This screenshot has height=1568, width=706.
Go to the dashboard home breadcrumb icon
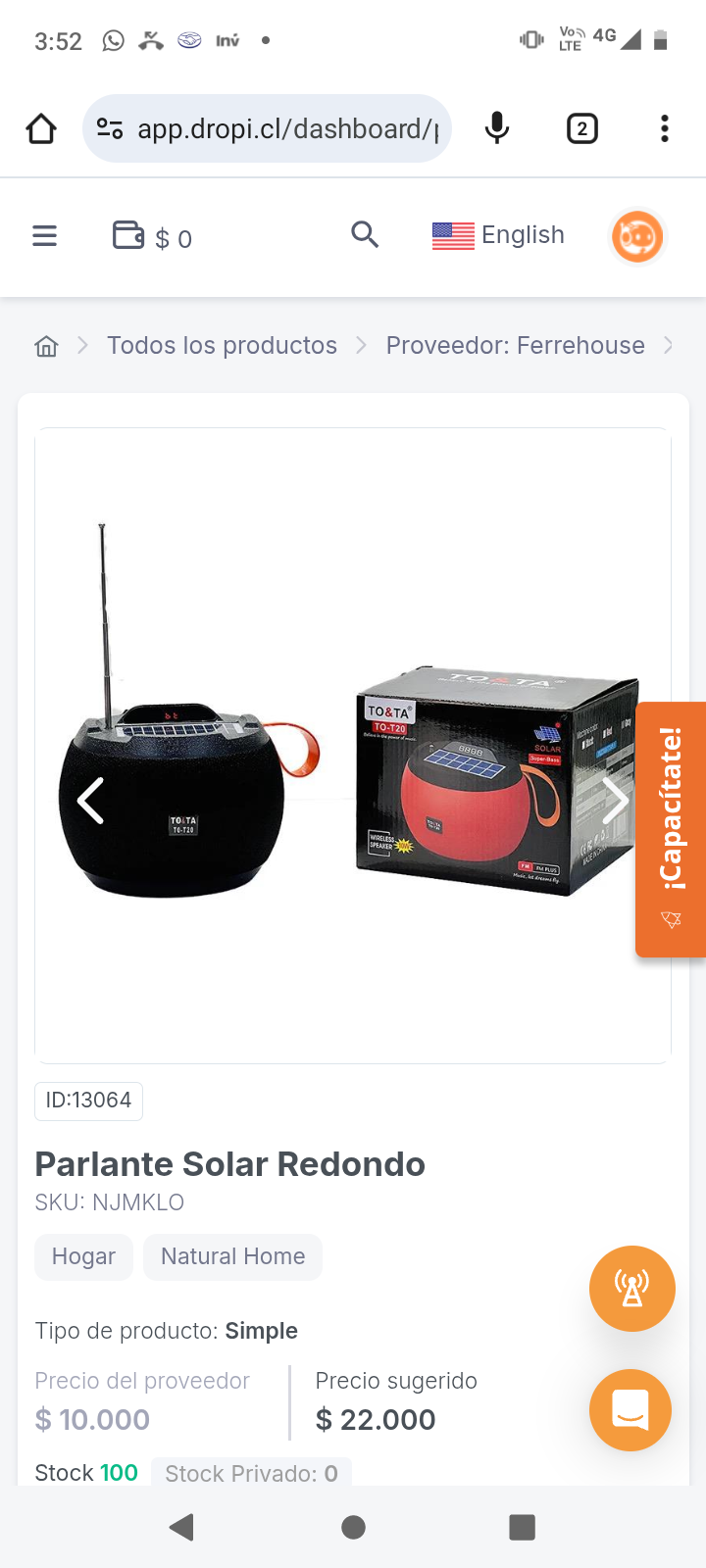pos(46,346)
